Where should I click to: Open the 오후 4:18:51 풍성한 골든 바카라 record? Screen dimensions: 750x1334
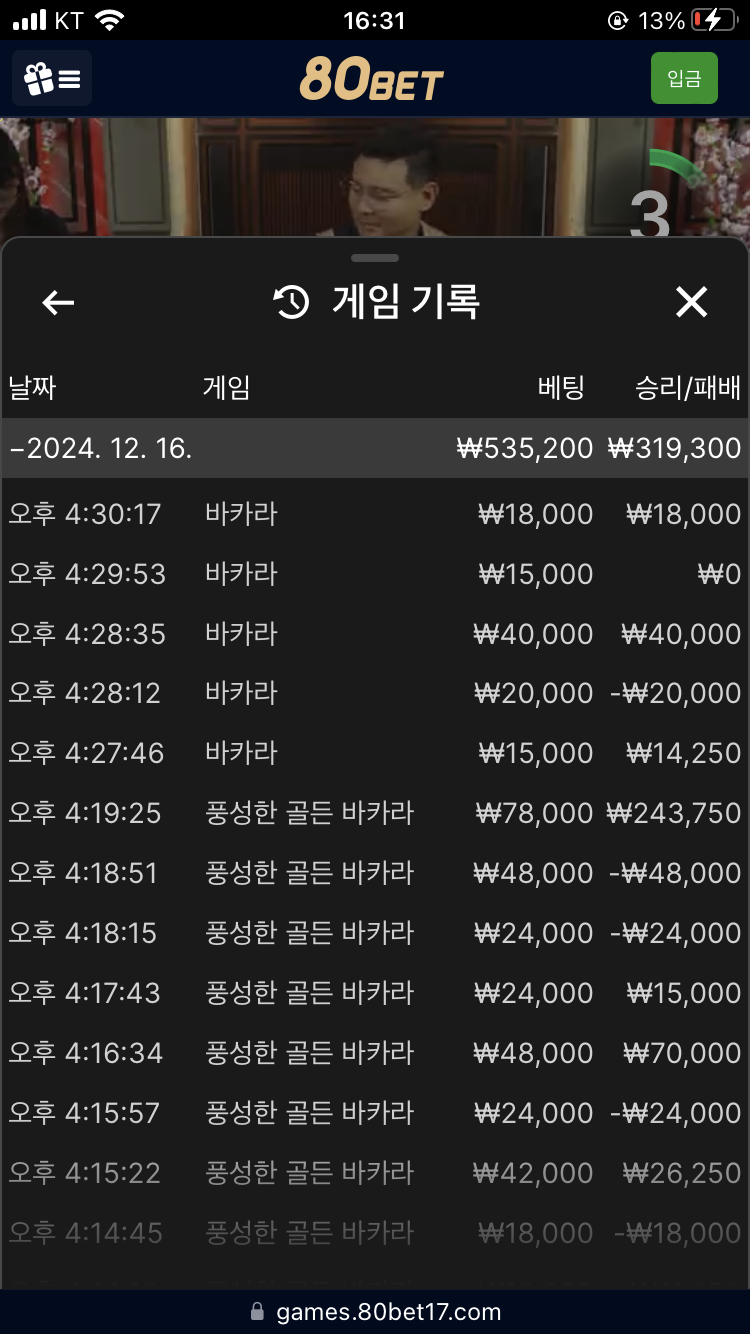coord(375,873)
